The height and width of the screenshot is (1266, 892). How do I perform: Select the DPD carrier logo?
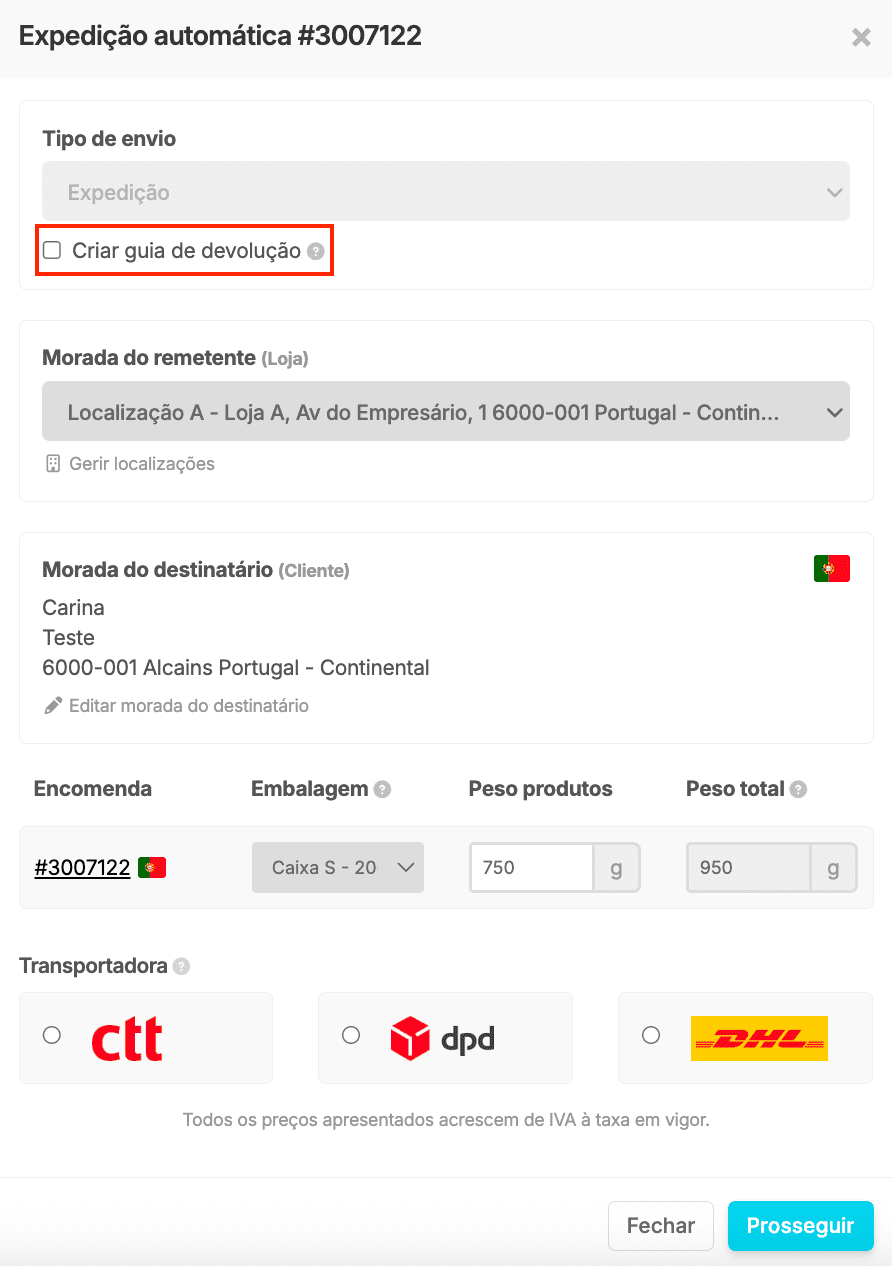coord(445,1037)
